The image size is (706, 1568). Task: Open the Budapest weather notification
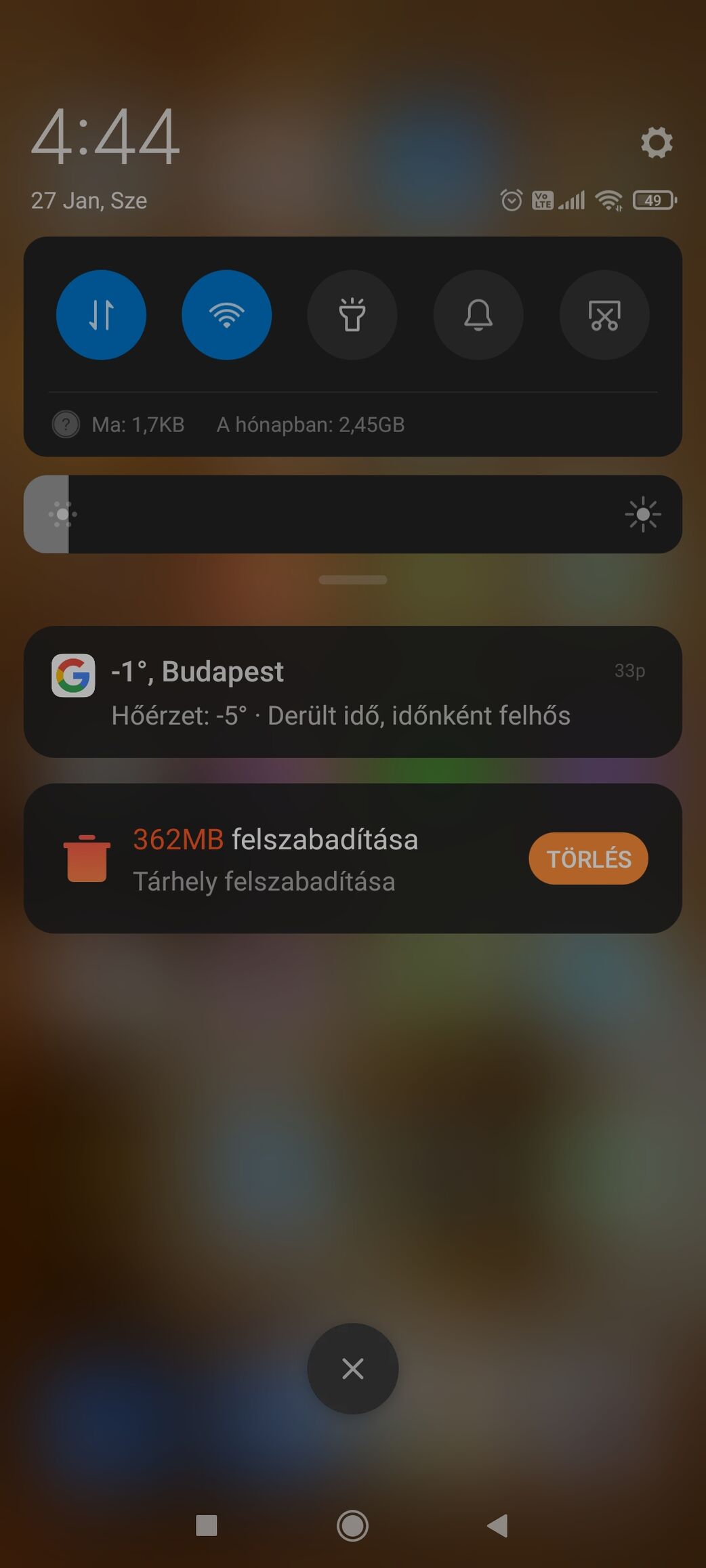pyautogui.click(x=352, y=692)
